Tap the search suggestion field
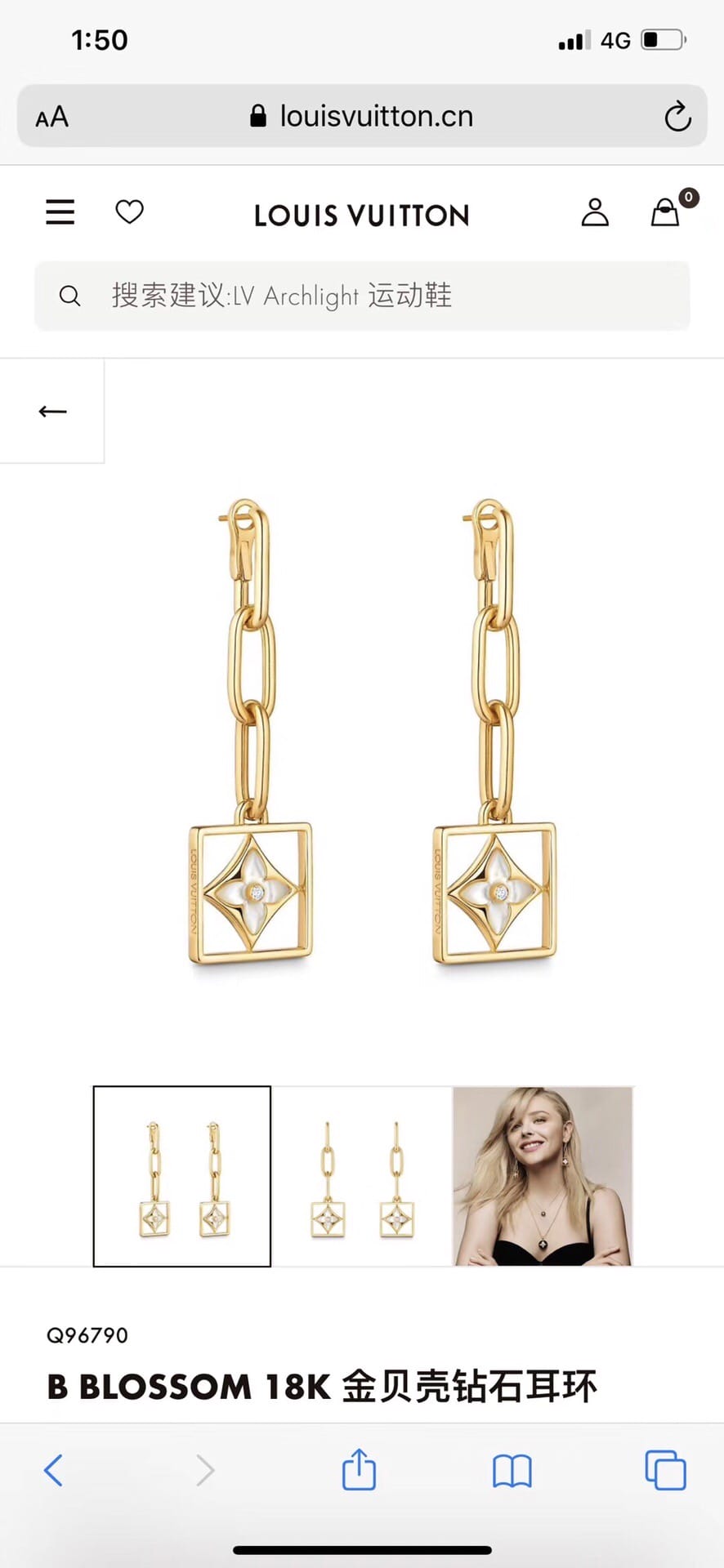This screenshot has height=1568, width=724. pos(362,296)
